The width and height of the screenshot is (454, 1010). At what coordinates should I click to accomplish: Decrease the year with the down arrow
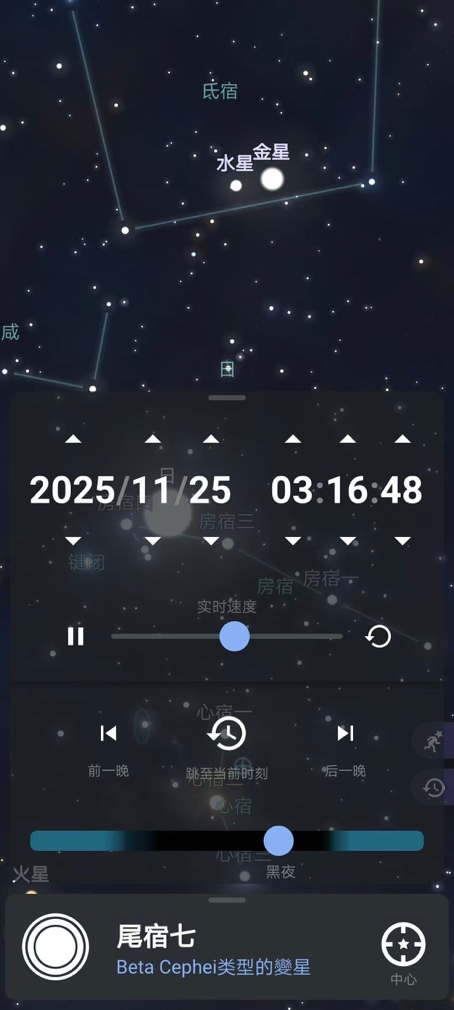point(73,540)
